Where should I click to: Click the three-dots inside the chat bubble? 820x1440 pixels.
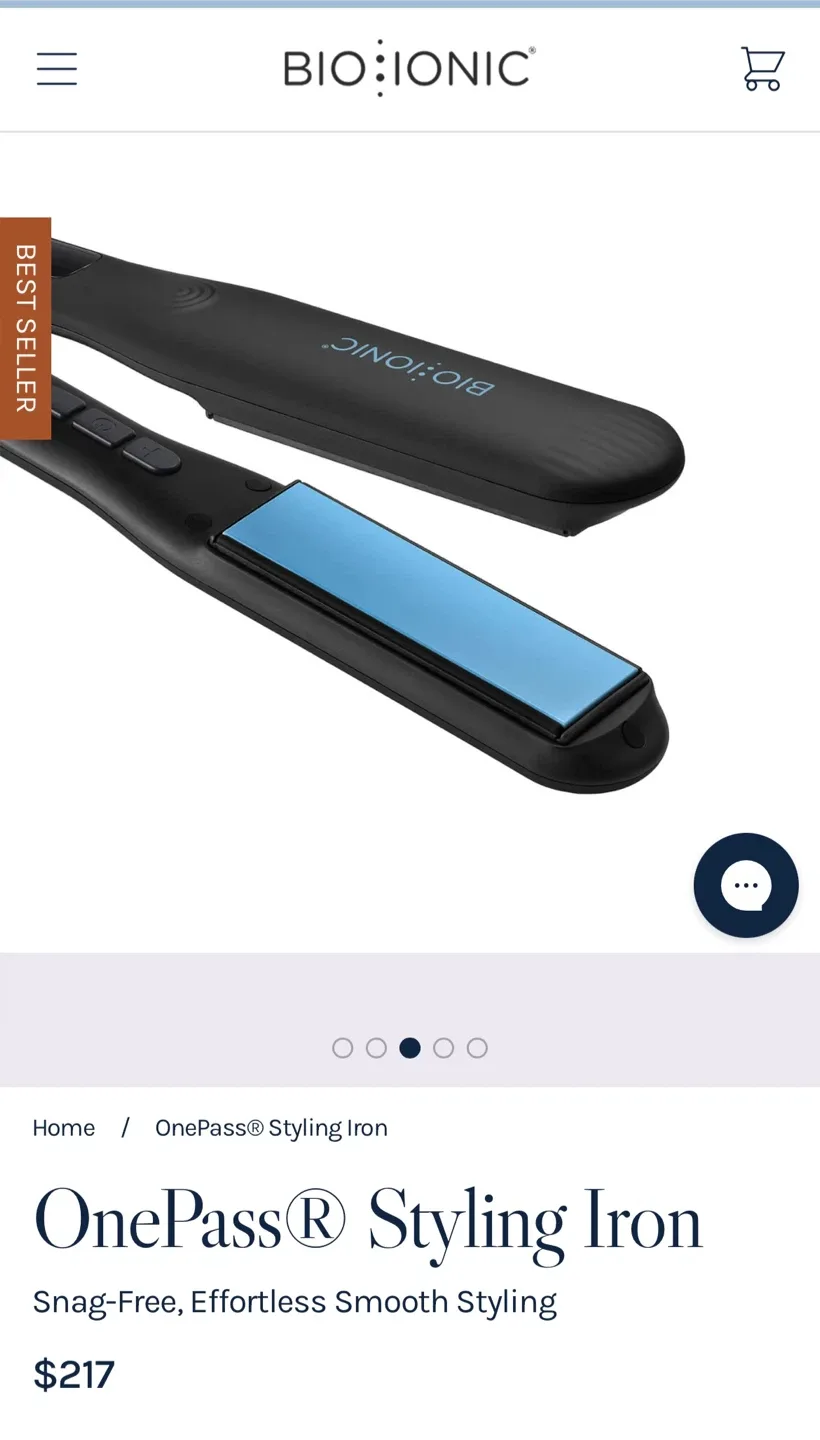[745, 885]
